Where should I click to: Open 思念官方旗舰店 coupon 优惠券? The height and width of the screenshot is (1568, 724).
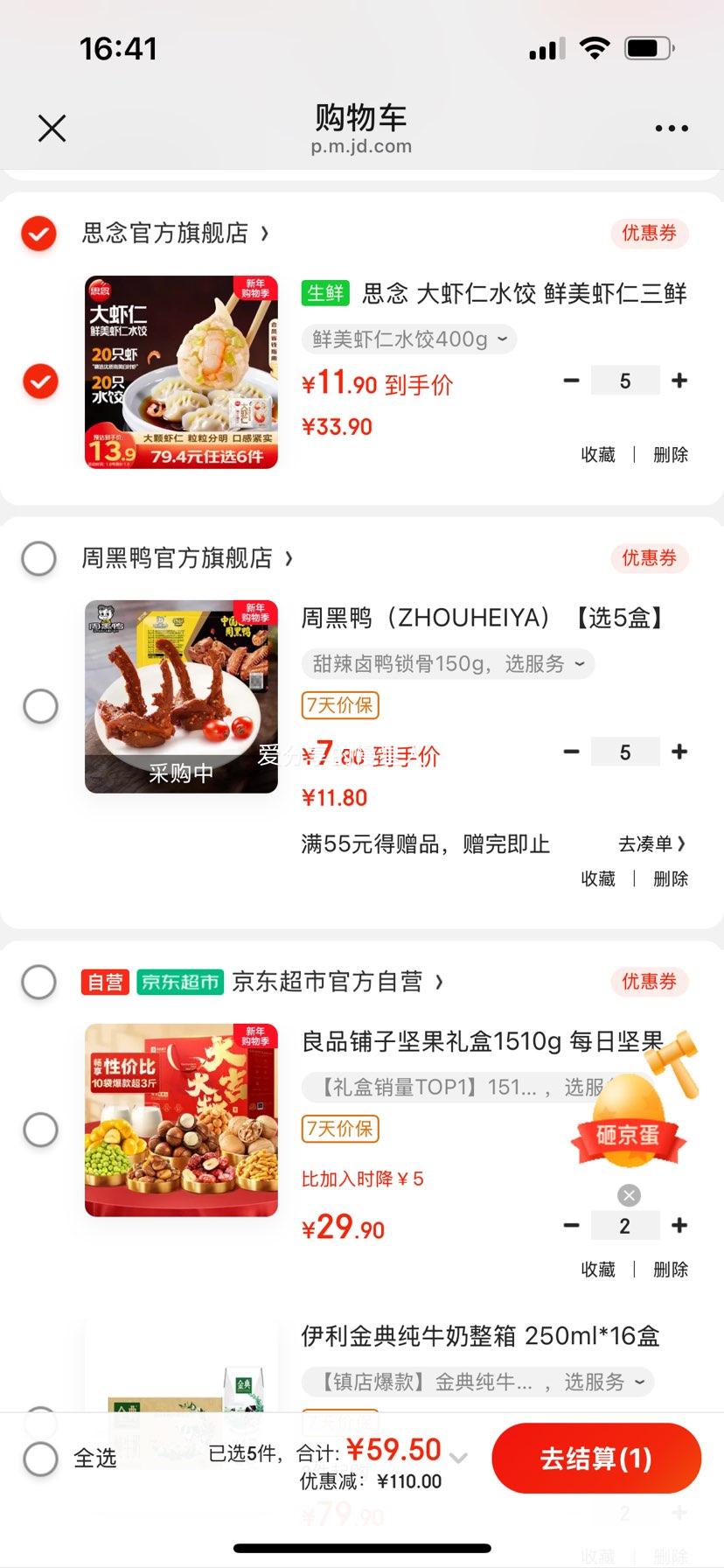(648, 234)
